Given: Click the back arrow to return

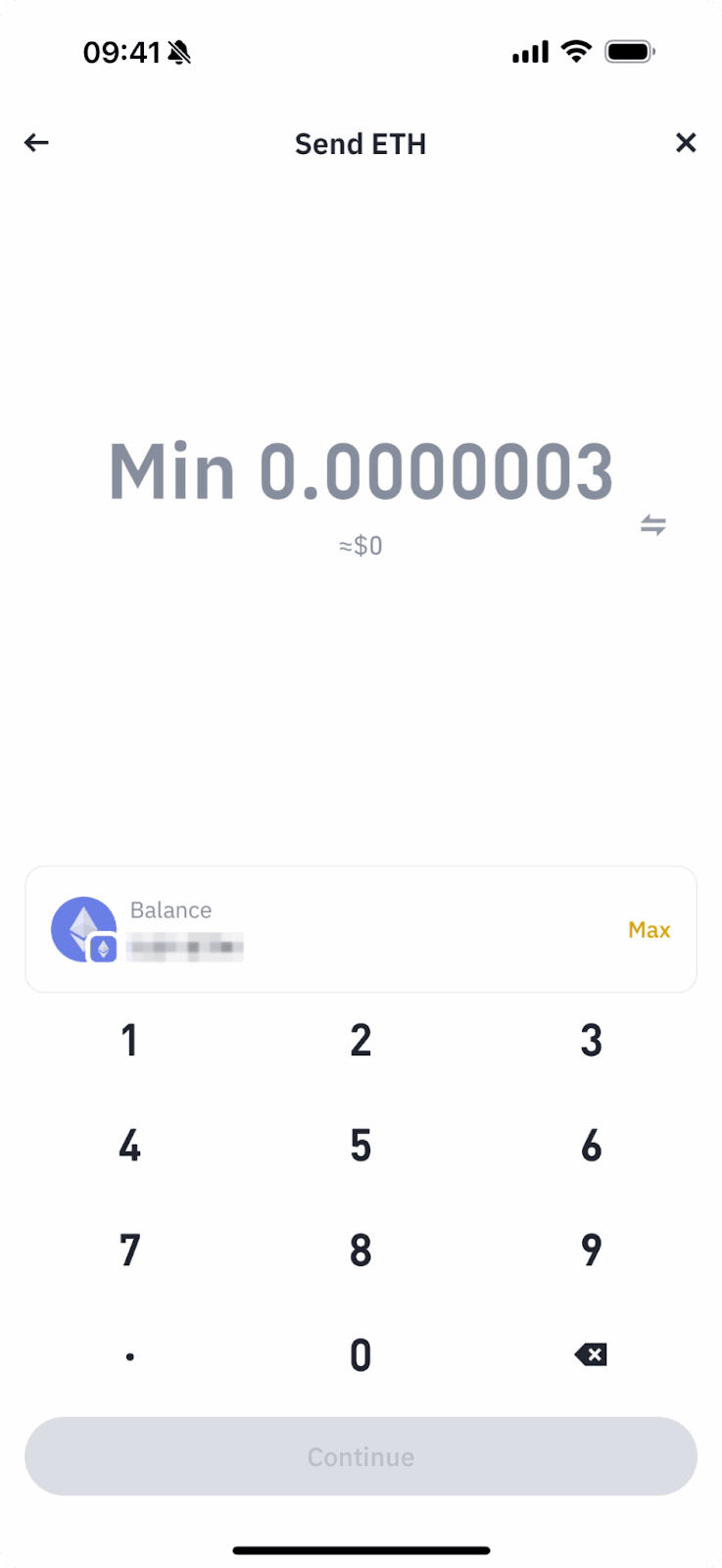Looking at the screenshot, I should (x=36, y=143).
